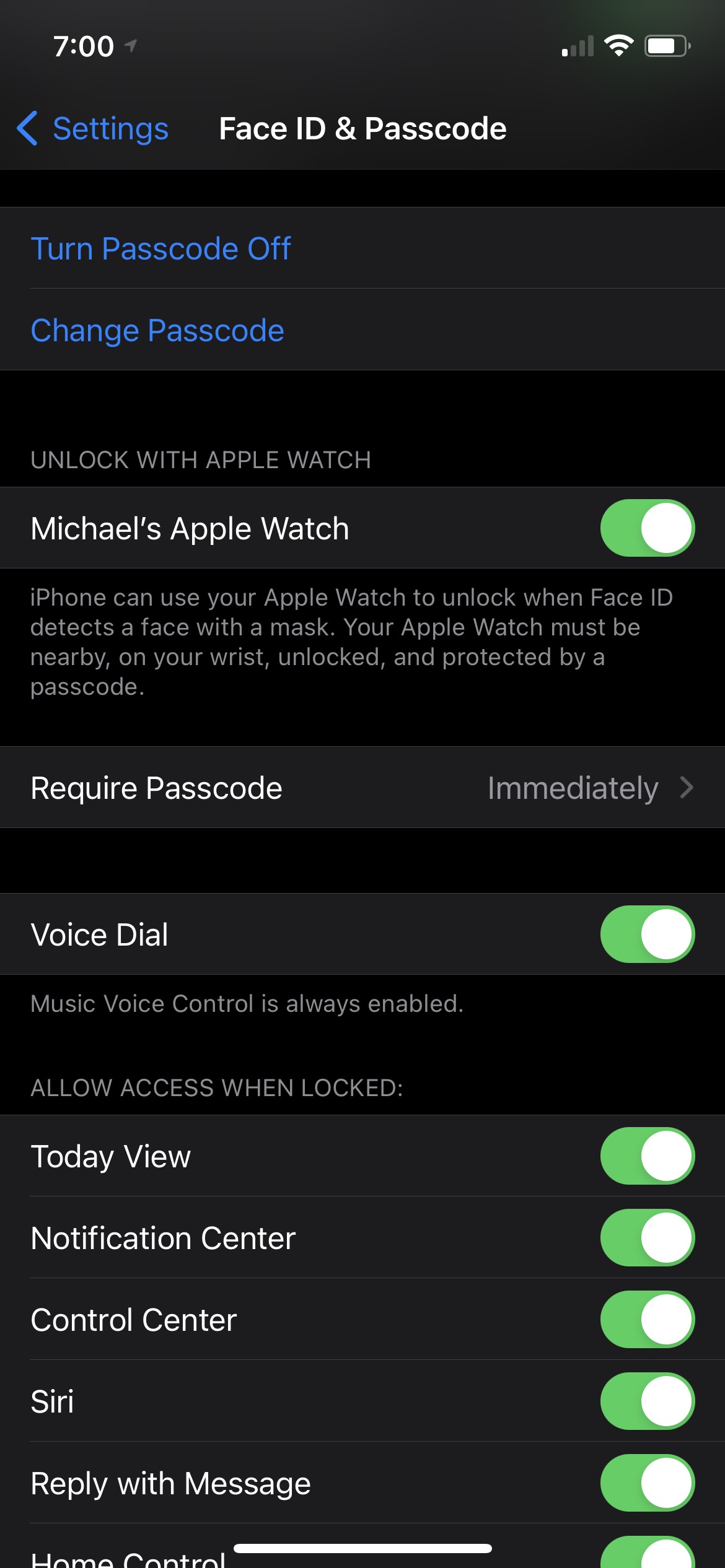Toggle Reply with Message
Screen dimensions: 725x1568
[x=647, y=1483]
